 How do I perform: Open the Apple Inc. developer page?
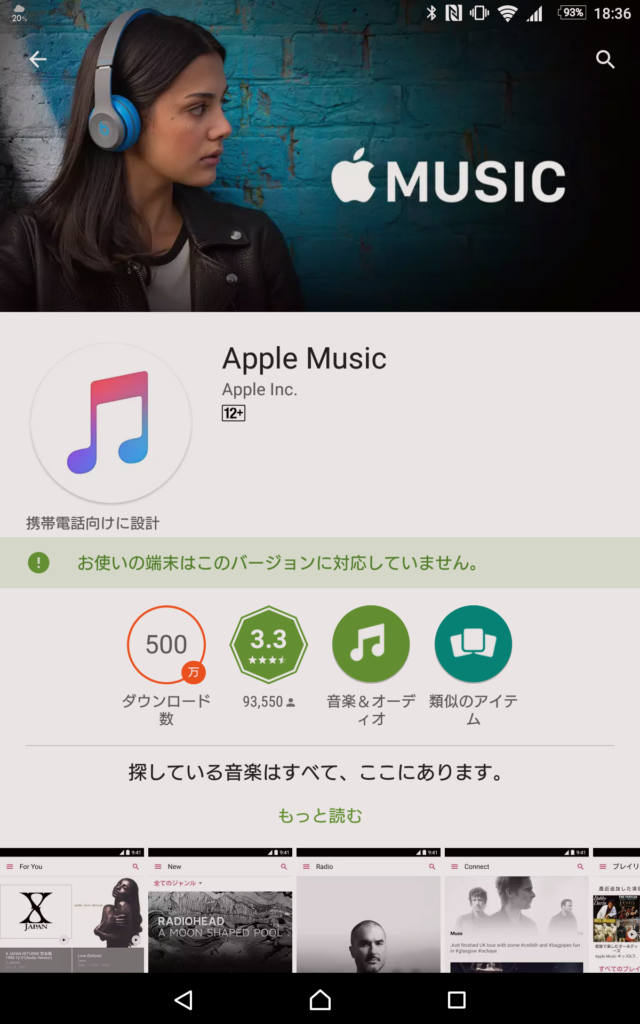(x=259, y=390)
